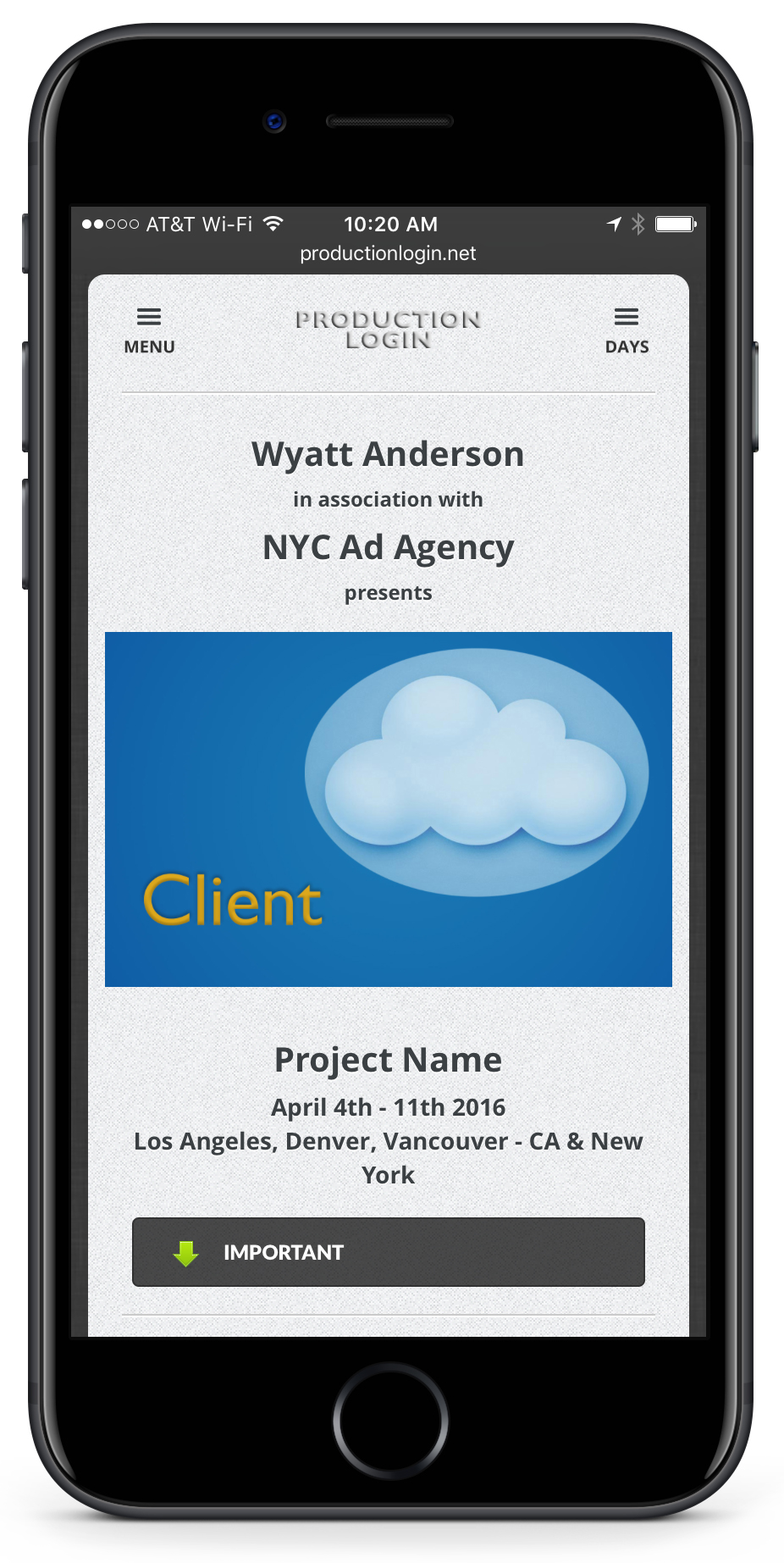Tap the productionlogin.net address bar

tap(388, 253)
